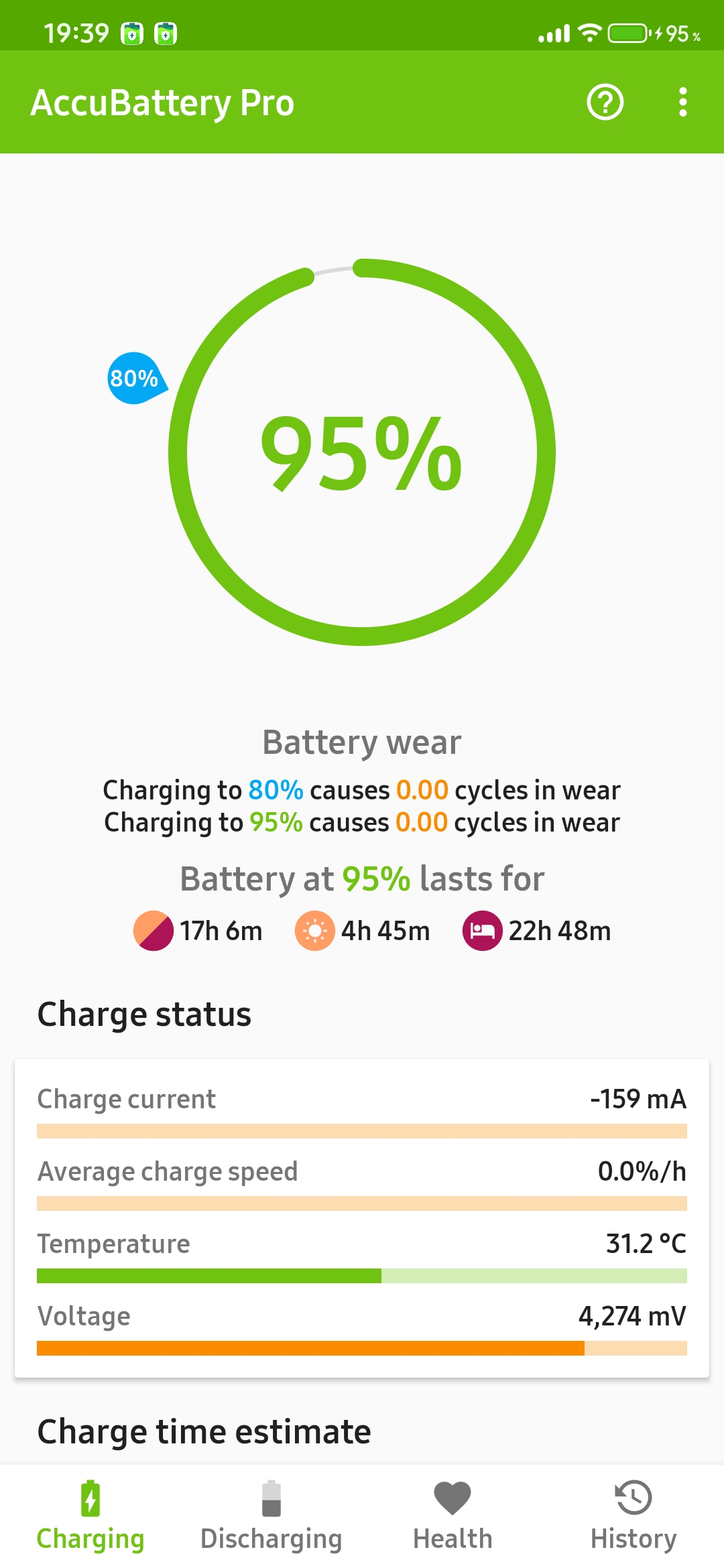Switch to the Health tab
This screenshot has height=1568, width=724.
(x=452, y=1517)
